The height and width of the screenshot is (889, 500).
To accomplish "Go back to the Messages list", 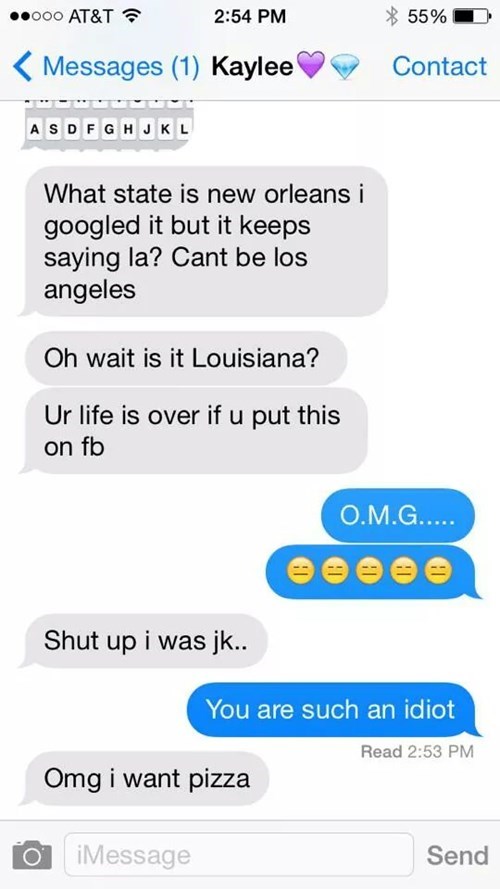I will 106,67.
